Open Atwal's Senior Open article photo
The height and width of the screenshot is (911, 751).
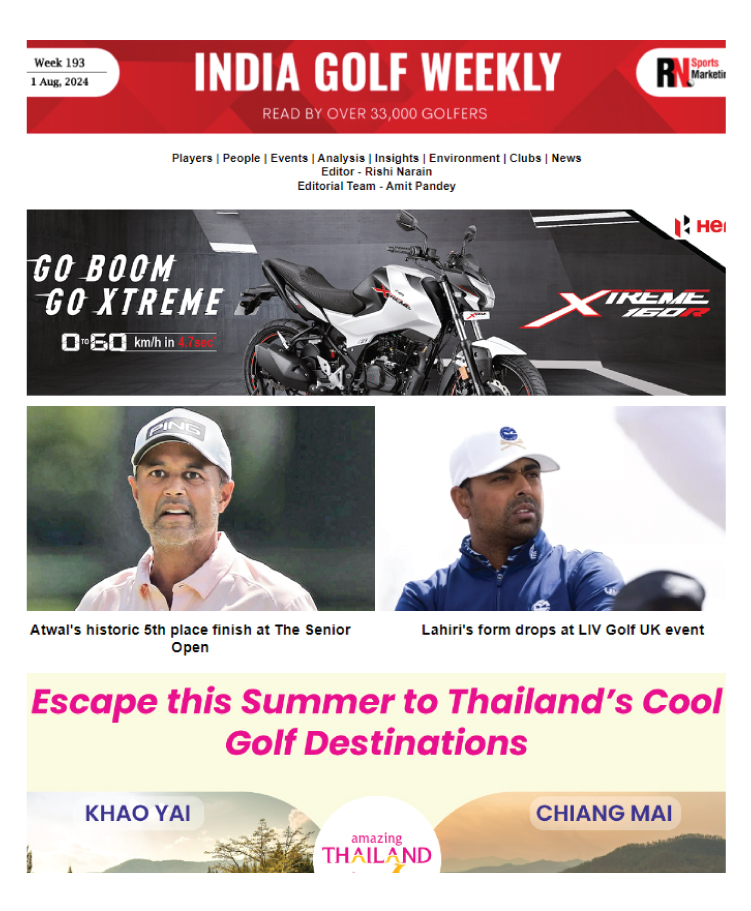click(x=200, y=508)
